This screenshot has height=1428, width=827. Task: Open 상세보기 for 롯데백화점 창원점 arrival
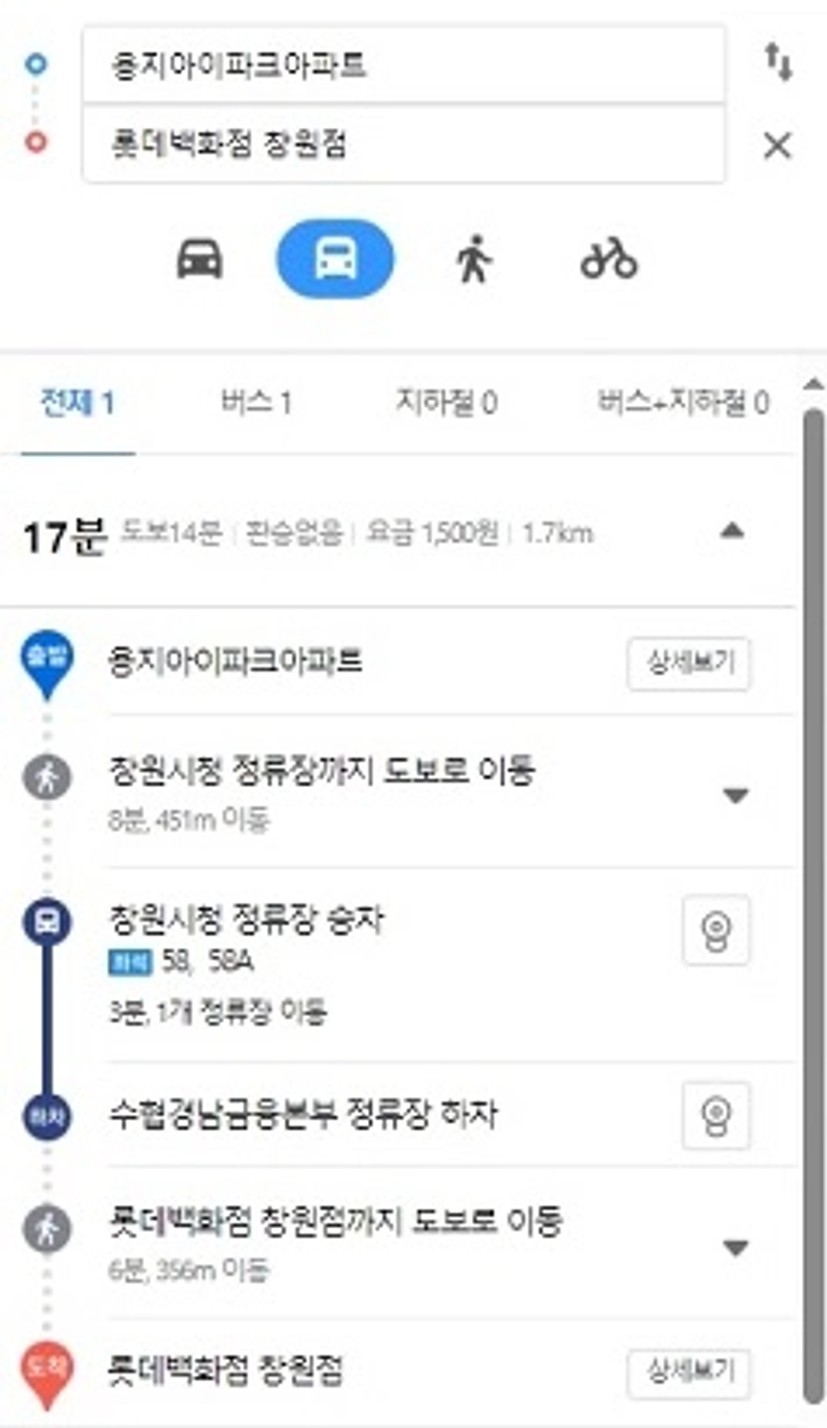click(689, 1373)
